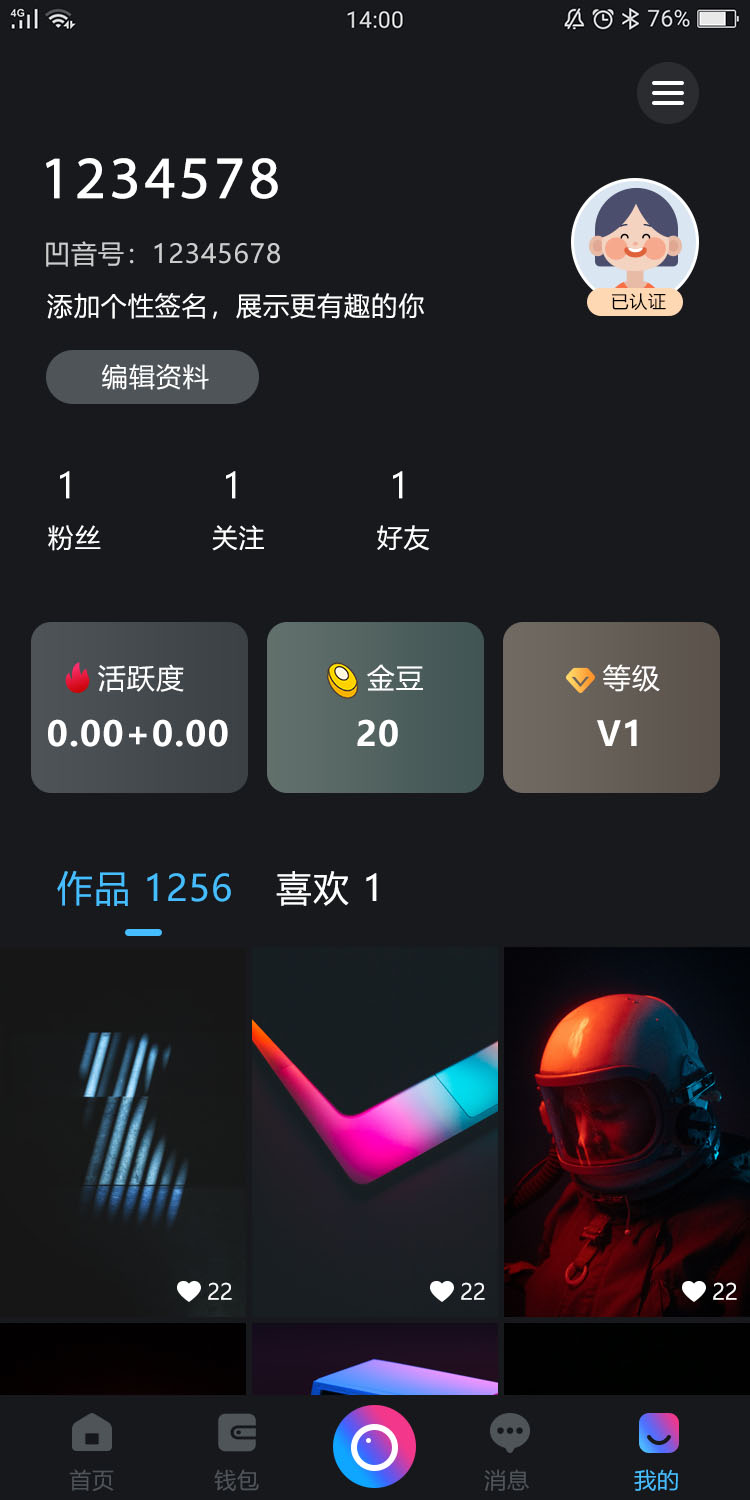Open the 好友 friends list
750x1500 pixels.
402,511
